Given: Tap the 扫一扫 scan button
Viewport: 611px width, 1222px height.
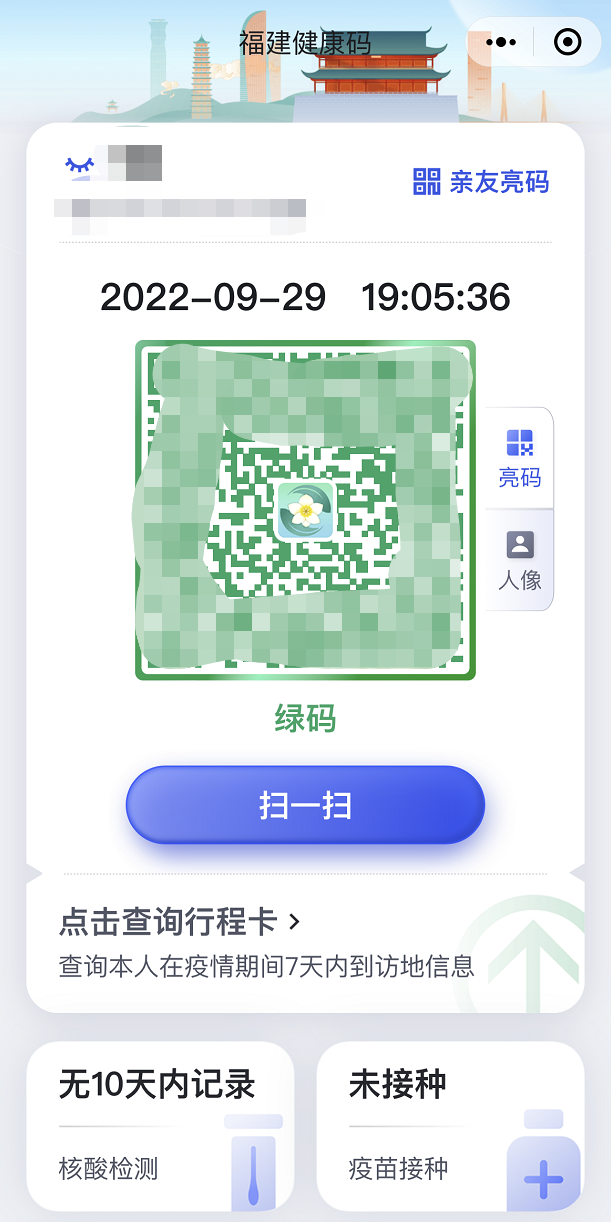Looking at the screenshot, I should point(305,805).
